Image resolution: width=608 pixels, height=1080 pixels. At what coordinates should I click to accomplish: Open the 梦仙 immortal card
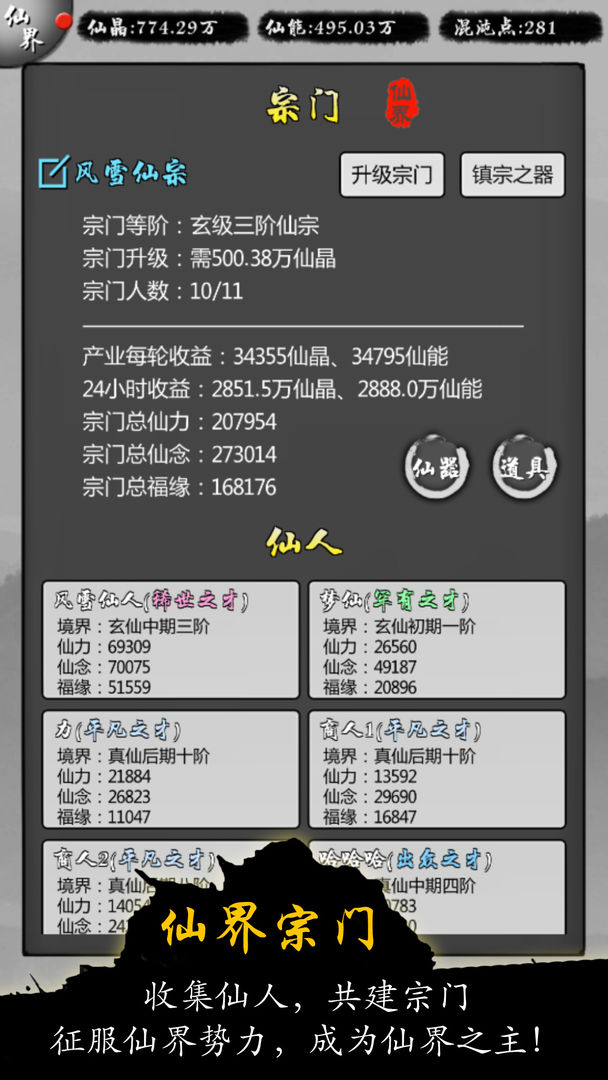click(x=436, y=640)
